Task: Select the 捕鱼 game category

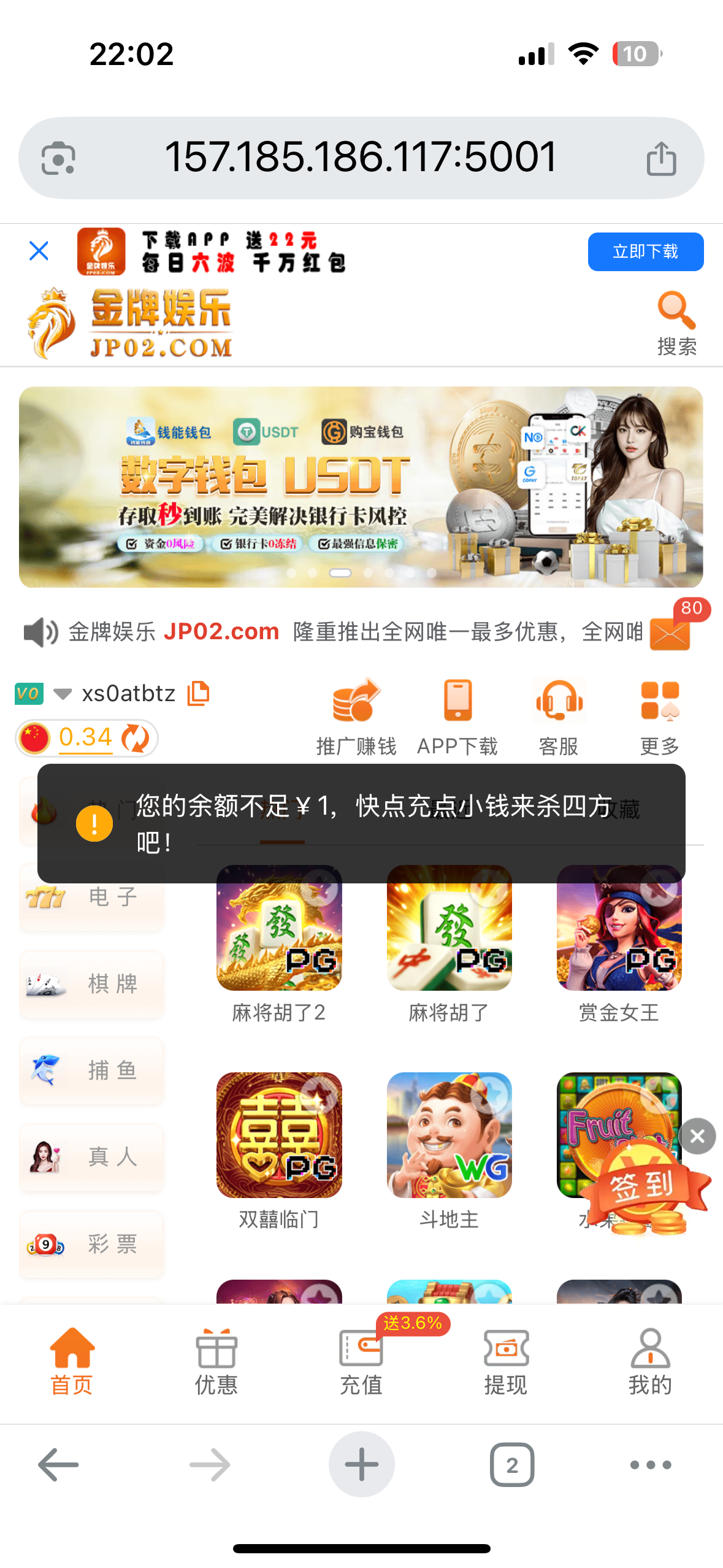Action: [92, 1070]
